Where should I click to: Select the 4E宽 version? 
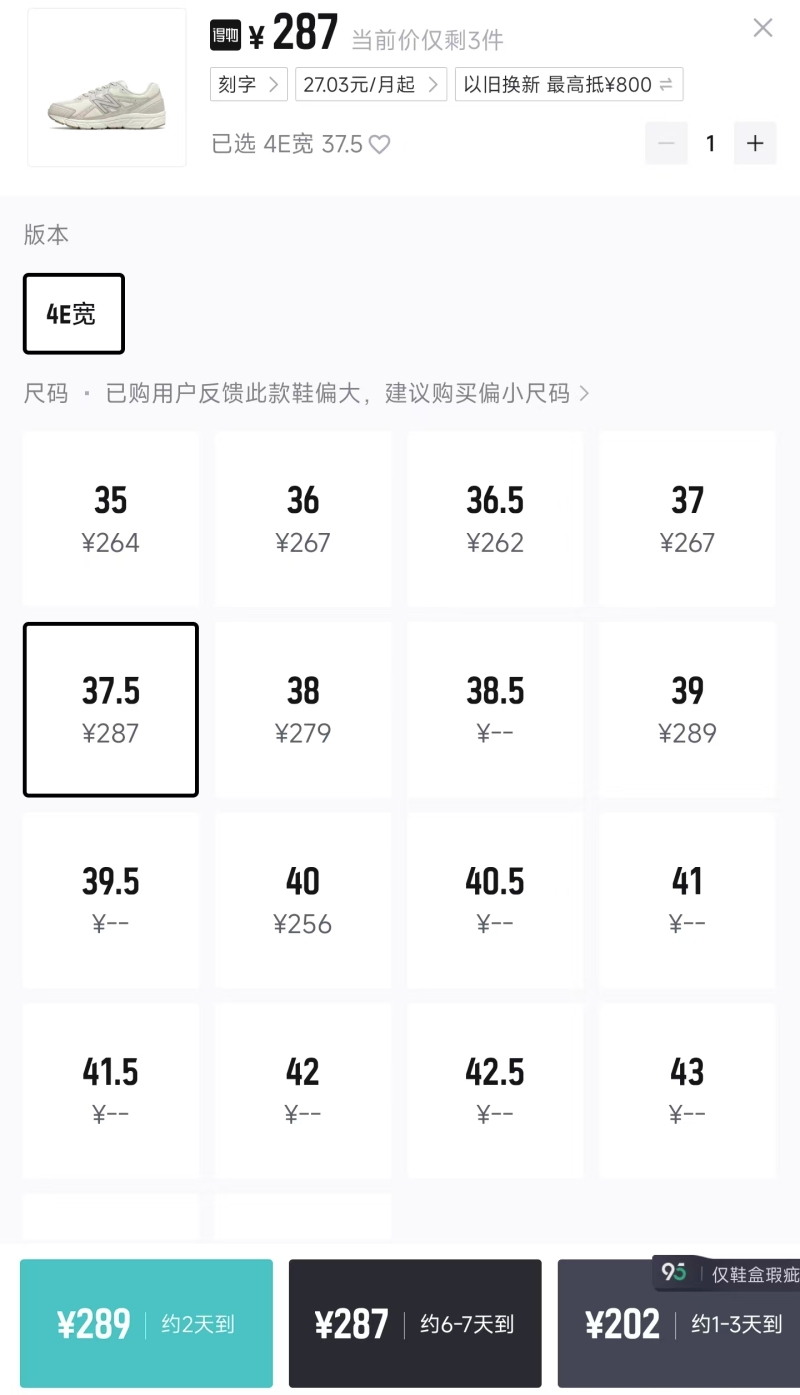(73, 314)
